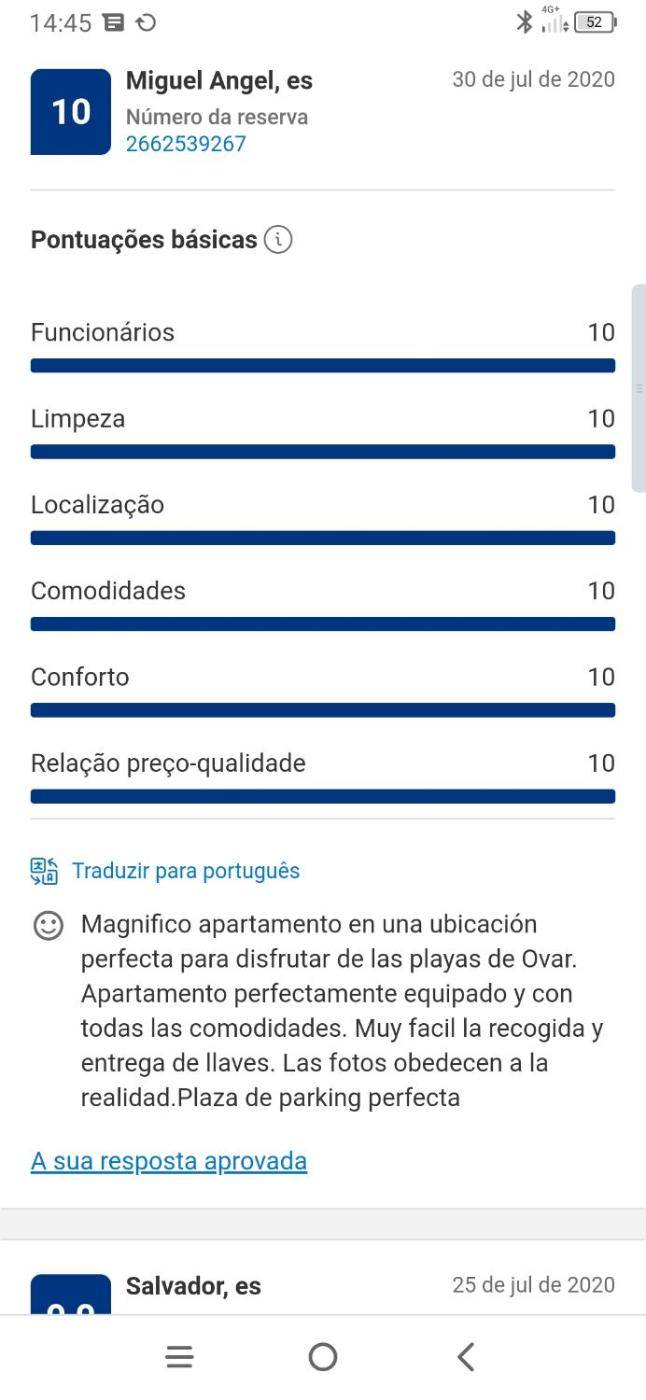Open 'A sua resposta aprovada' link
Image resolution: width=646 pixels, height=1400 pixels.
(x=169, y=1161)
